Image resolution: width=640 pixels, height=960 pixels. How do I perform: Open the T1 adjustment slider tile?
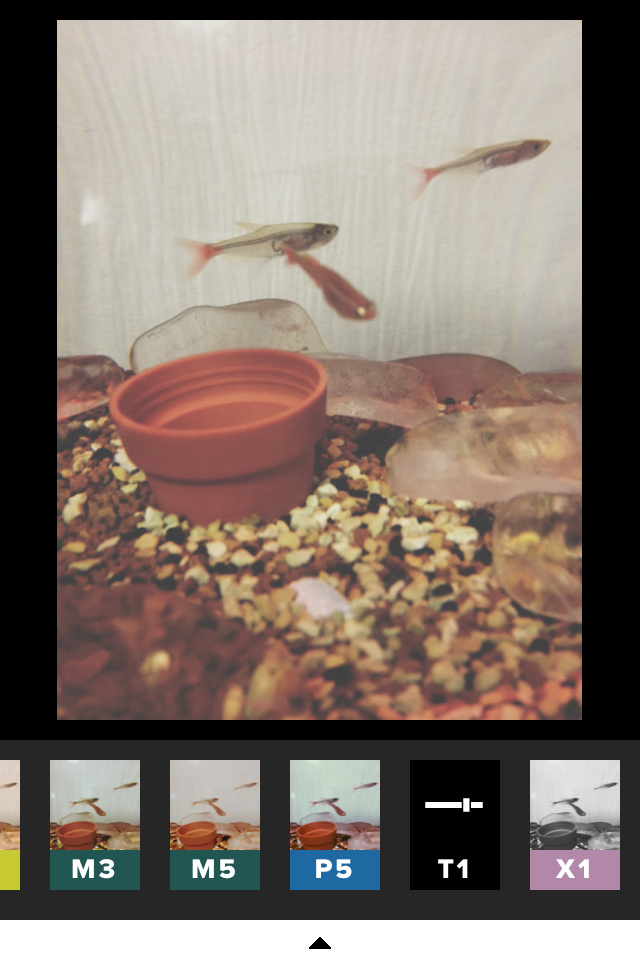tap(455, 824)
